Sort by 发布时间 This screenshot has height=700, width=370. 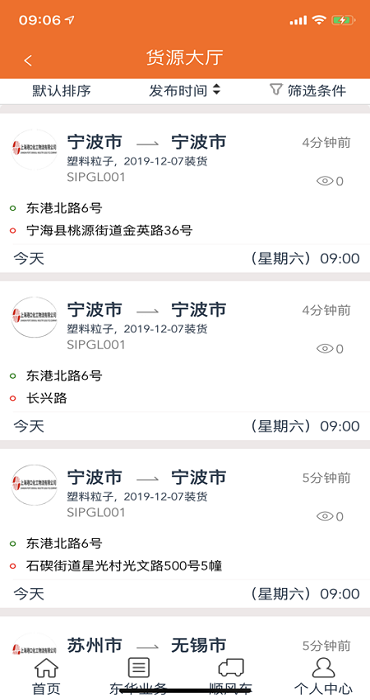tap(185, 91)
